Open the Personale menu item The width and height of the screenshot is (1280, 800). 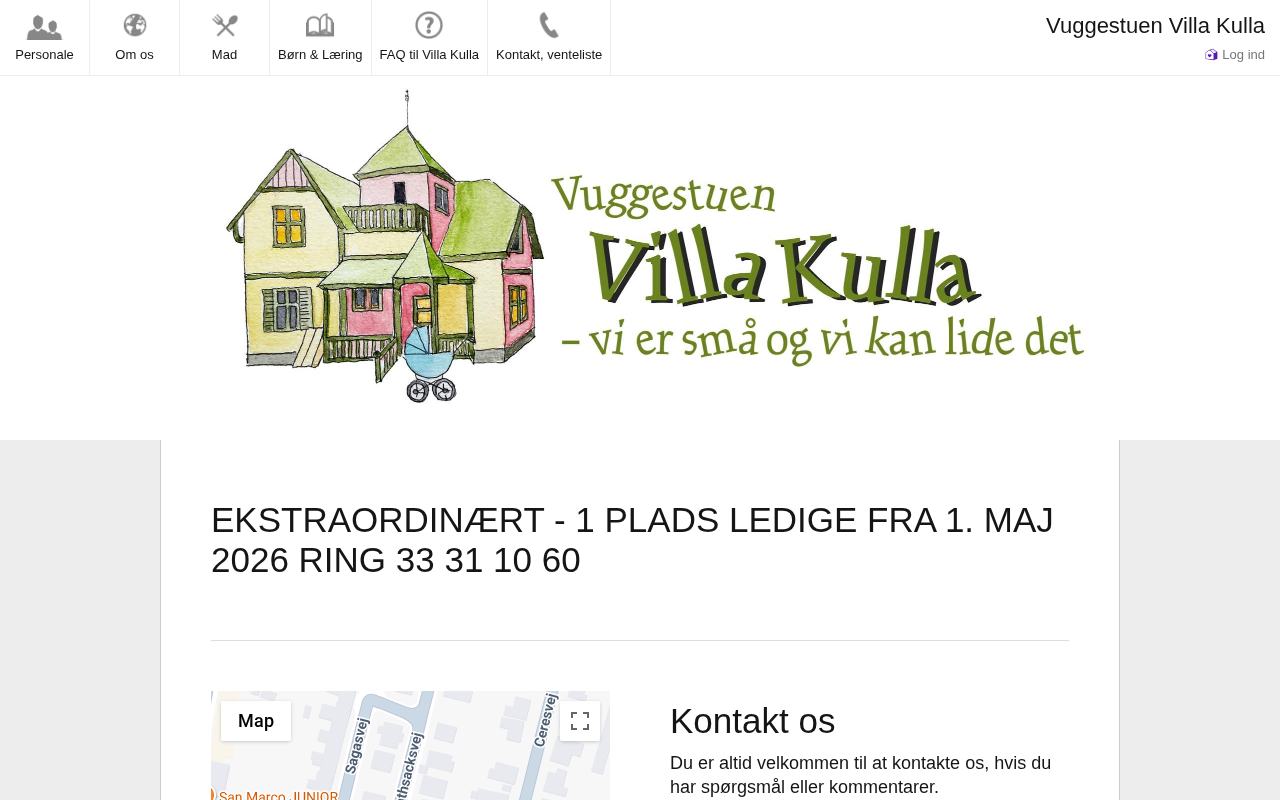click(x=44, y=38)
